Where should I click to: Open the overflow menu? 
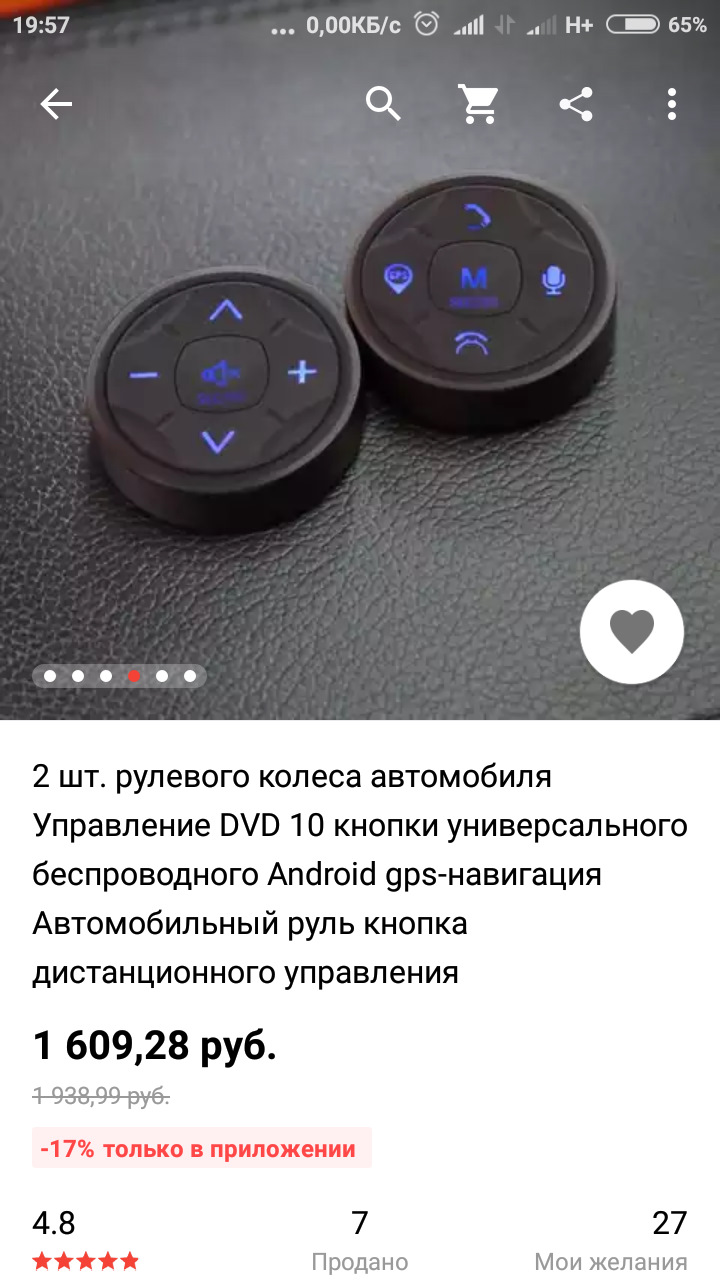[672, 104]
